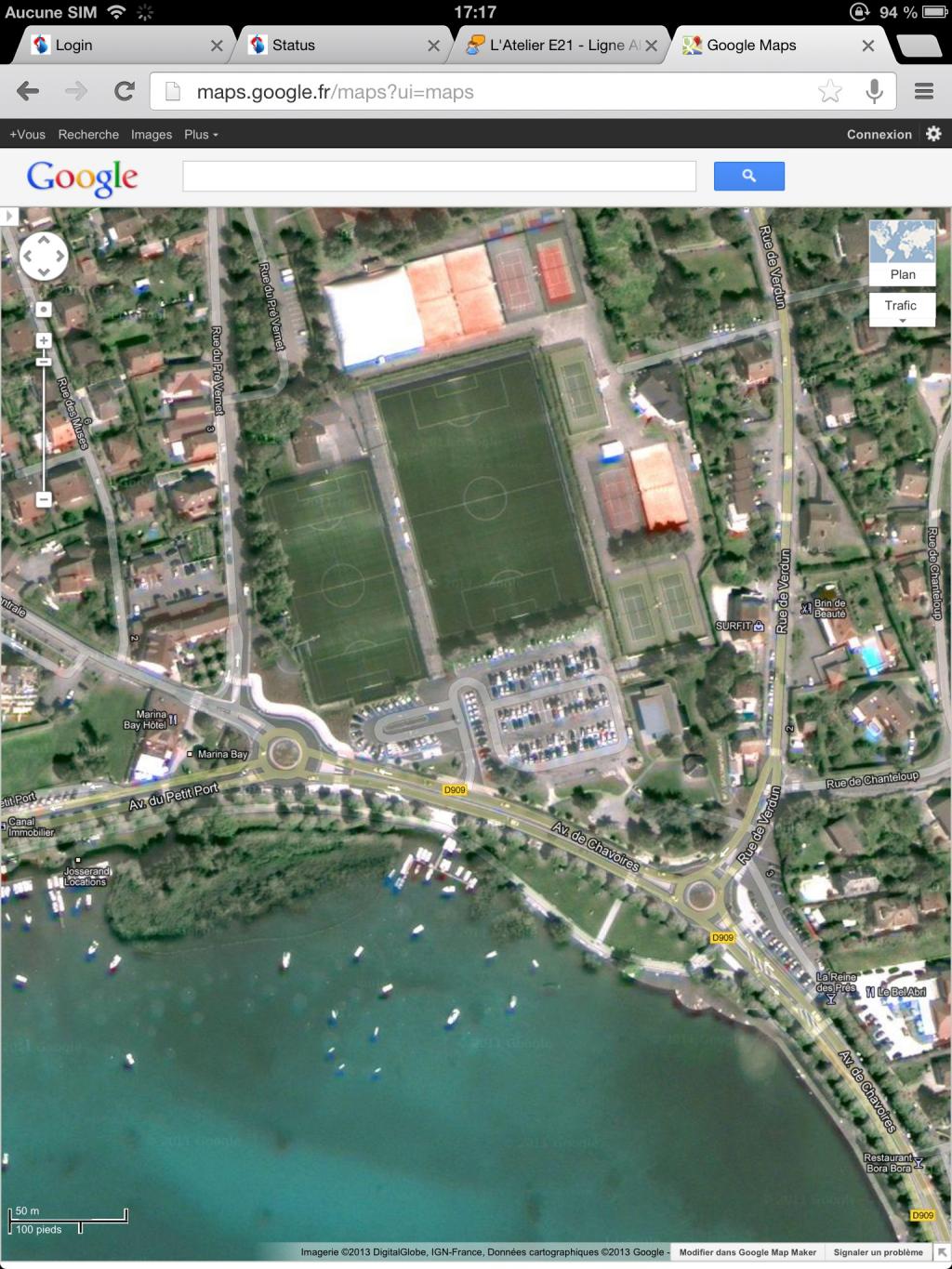The width and height of the screenshot is (952, 1269).
Task: Open Google settings gear
Action: tap(933, 134)
